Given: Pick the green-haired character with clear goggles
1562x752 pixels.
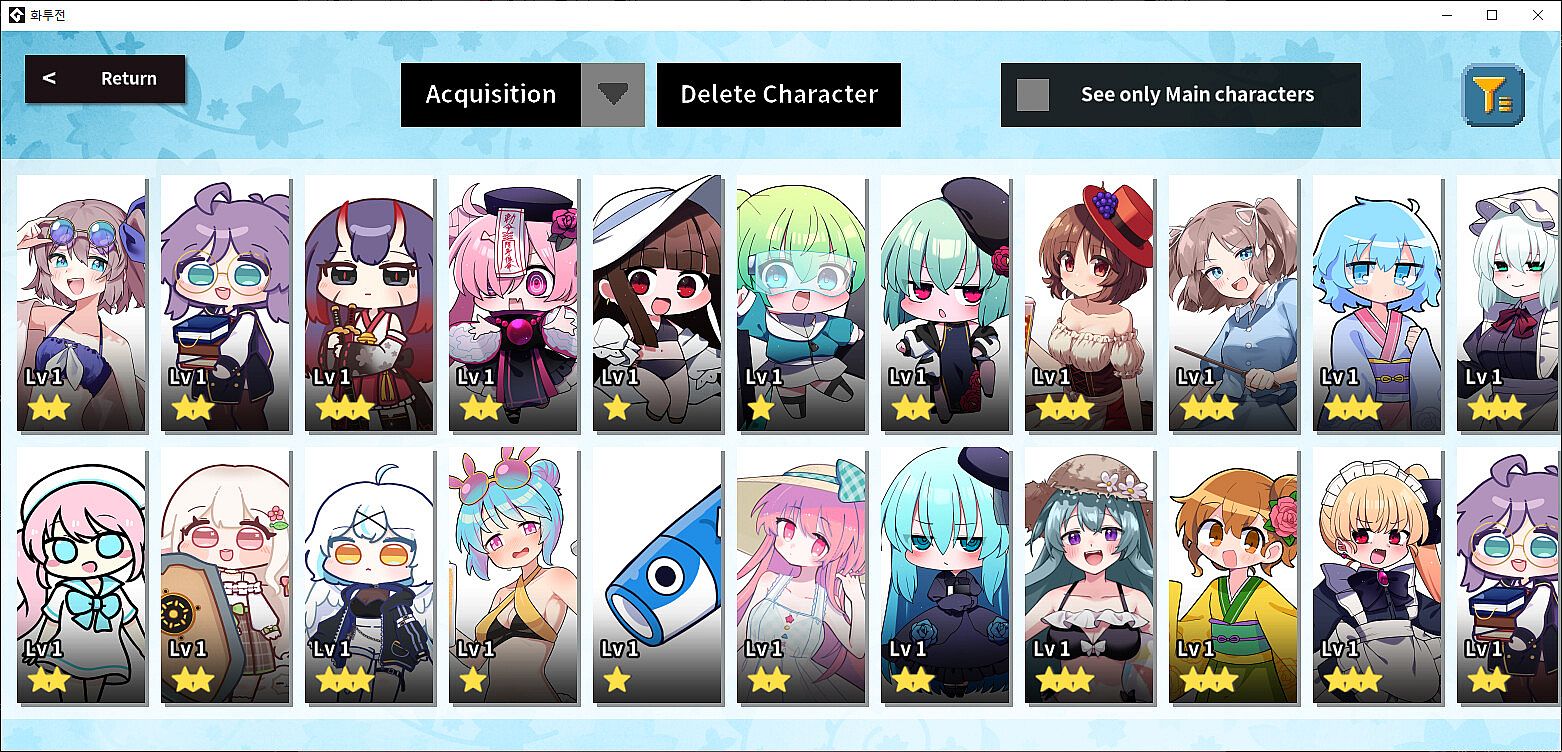Looking at the screenshot, I should click(802, 305).
